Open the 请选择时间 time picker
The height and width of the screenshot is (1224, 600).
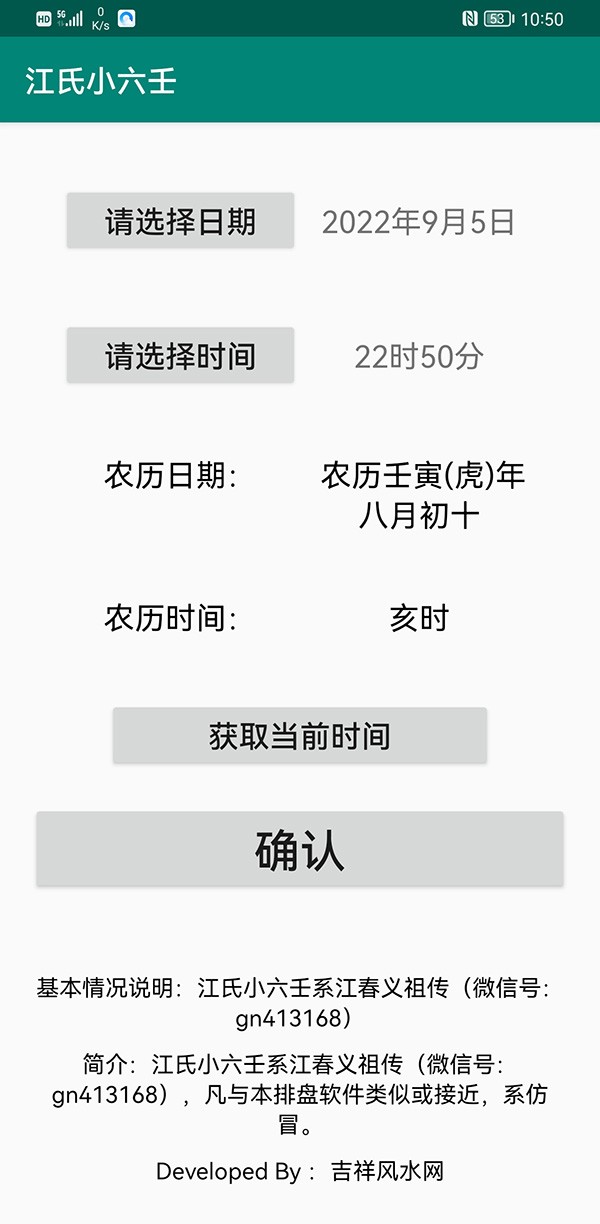point(180,355)
